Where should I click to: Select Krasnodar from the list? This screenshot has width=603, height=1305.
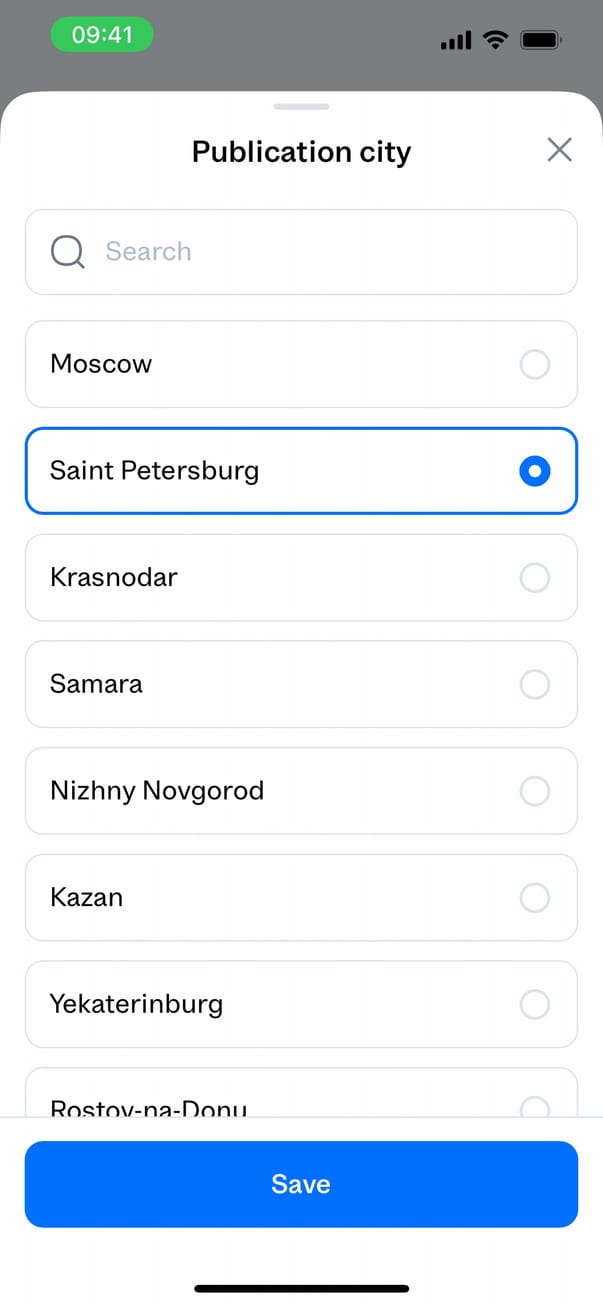pos(301,578)
